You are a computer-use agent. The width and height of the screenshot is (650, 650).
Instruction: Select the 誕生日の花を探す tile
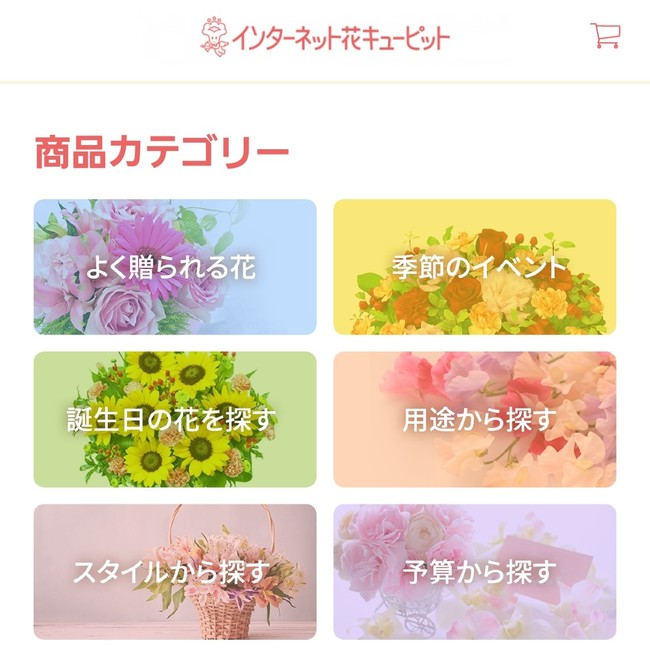pos(175,419)
